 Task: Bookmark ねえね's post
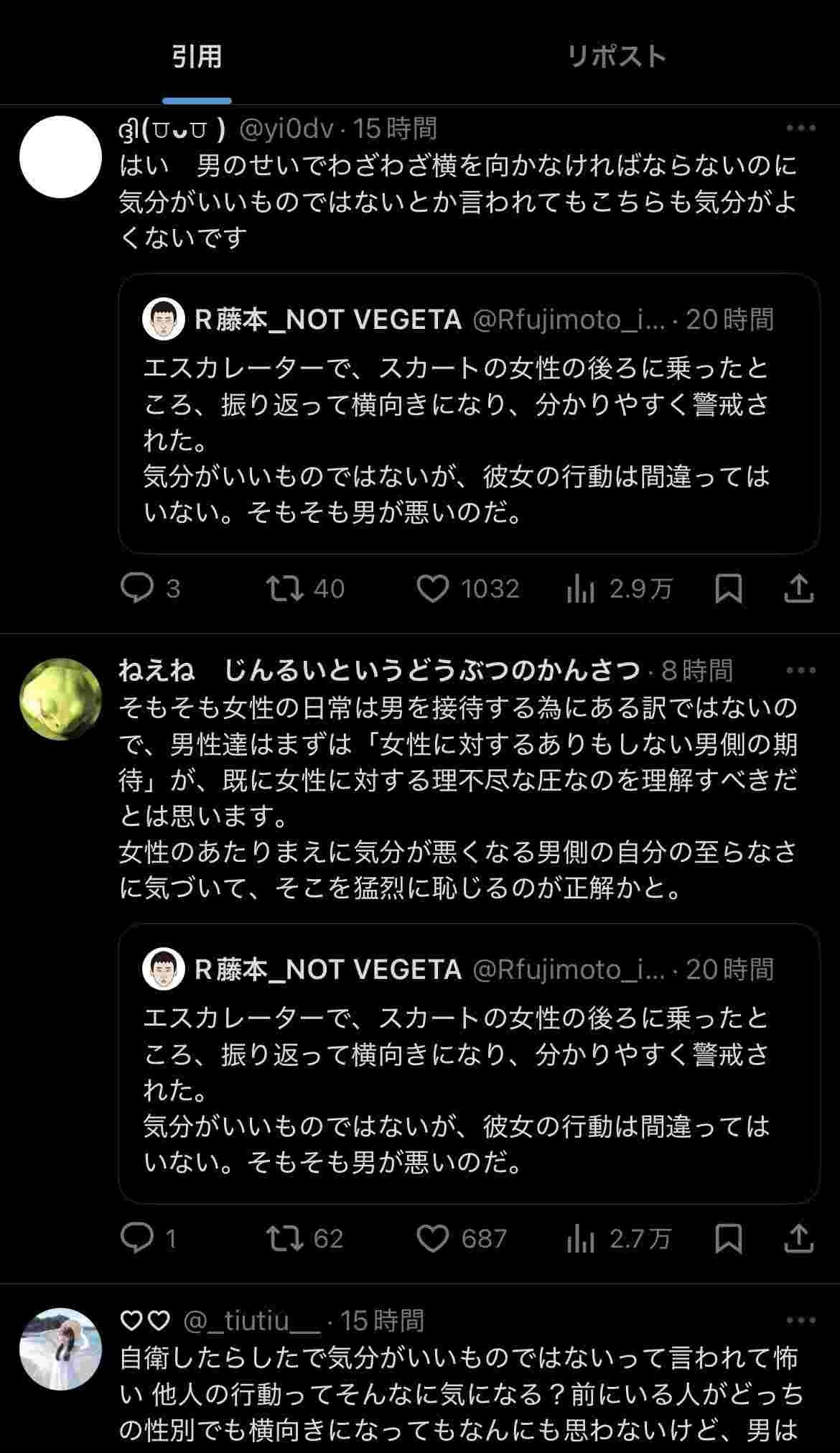tap(728, 1239)
